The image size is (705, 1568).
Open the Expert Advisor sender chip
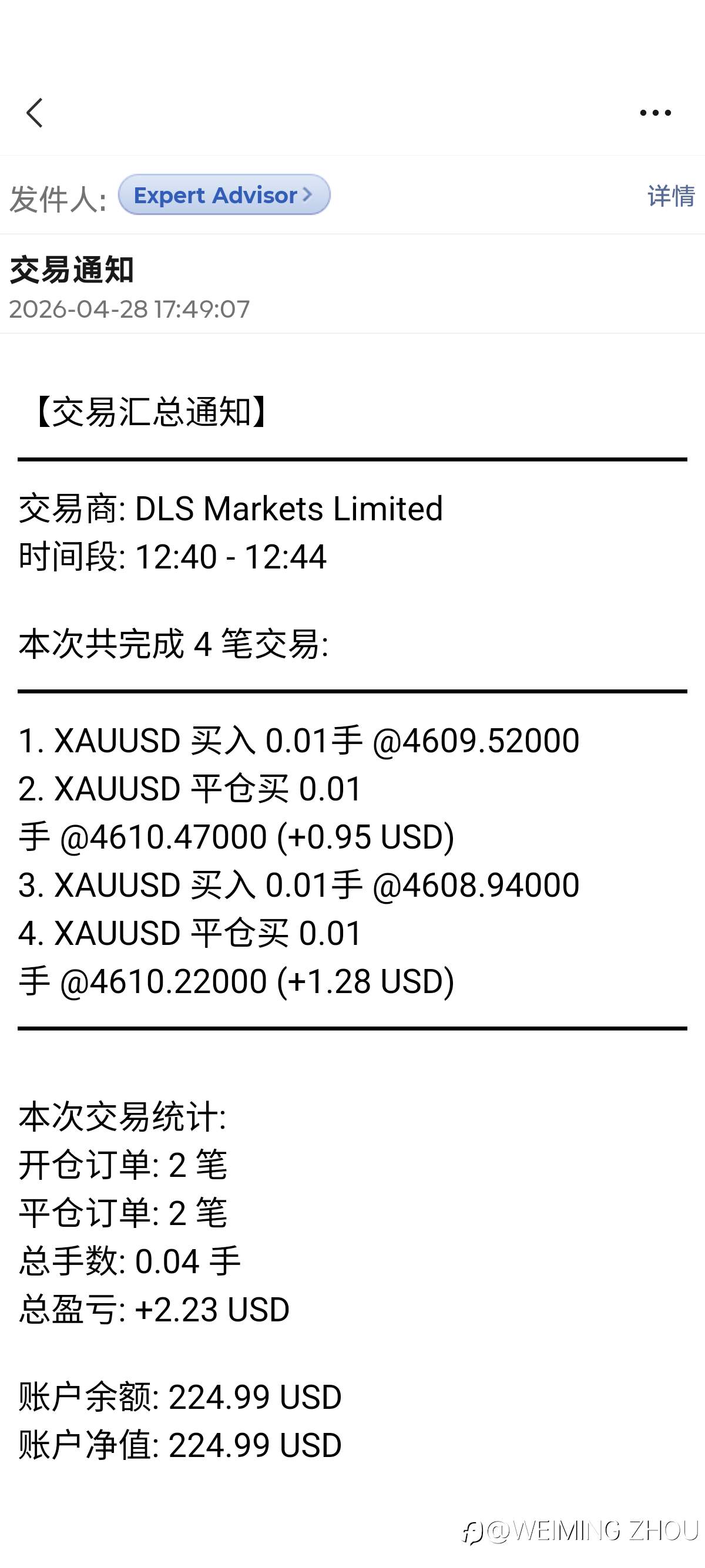[224, 195]
